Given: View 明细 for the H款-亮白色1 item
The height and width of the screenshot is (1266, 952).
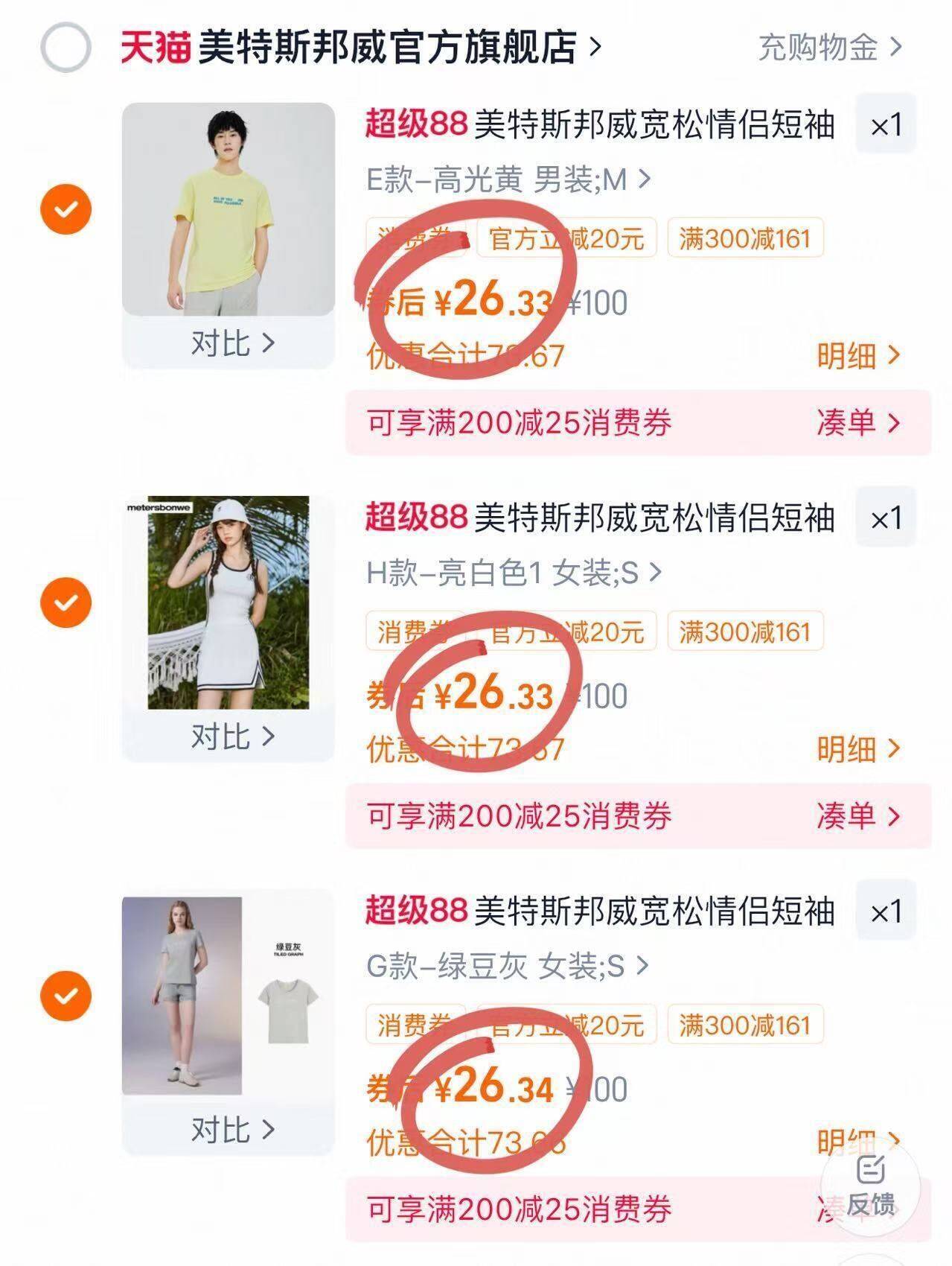Looking at the screenshot, I should click(x=858, y=749).
